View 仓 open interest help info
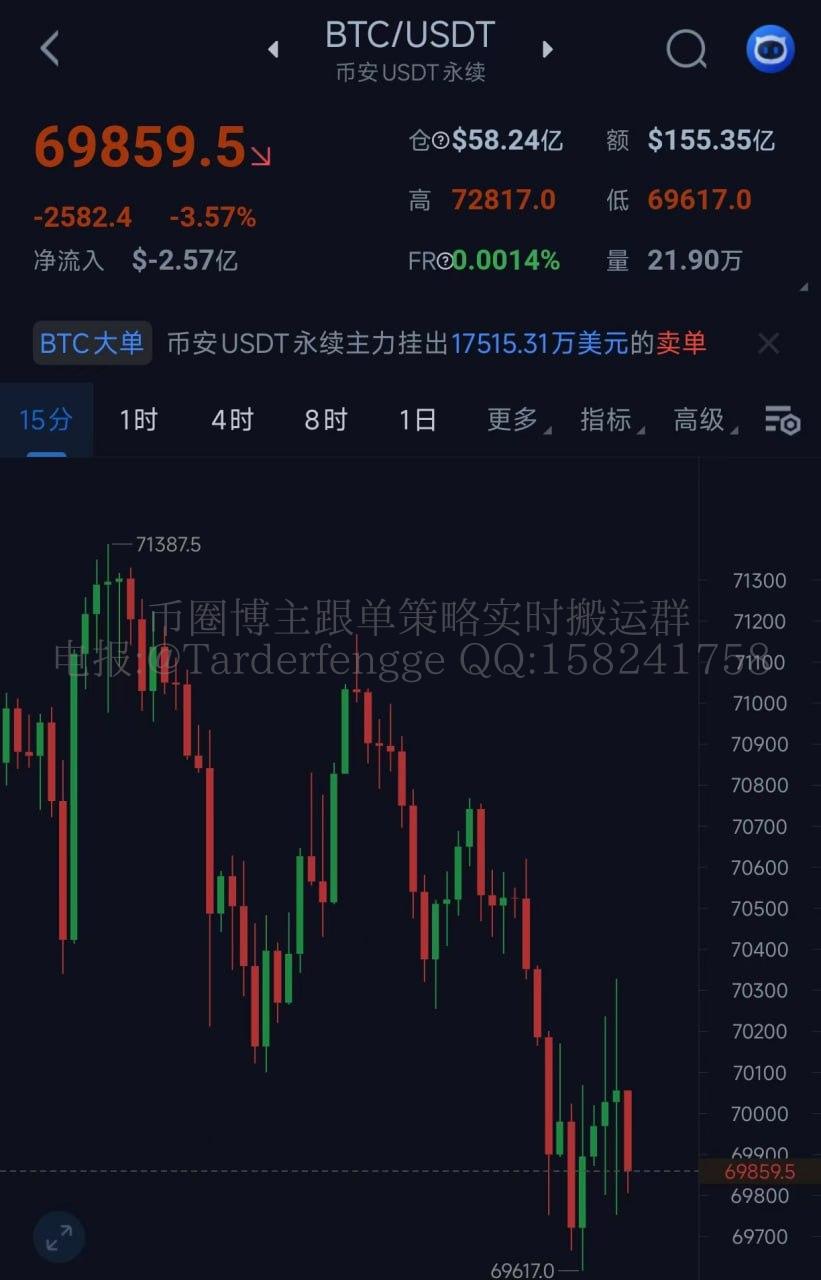Screen dimensions: 821x1280 point(440,141)
